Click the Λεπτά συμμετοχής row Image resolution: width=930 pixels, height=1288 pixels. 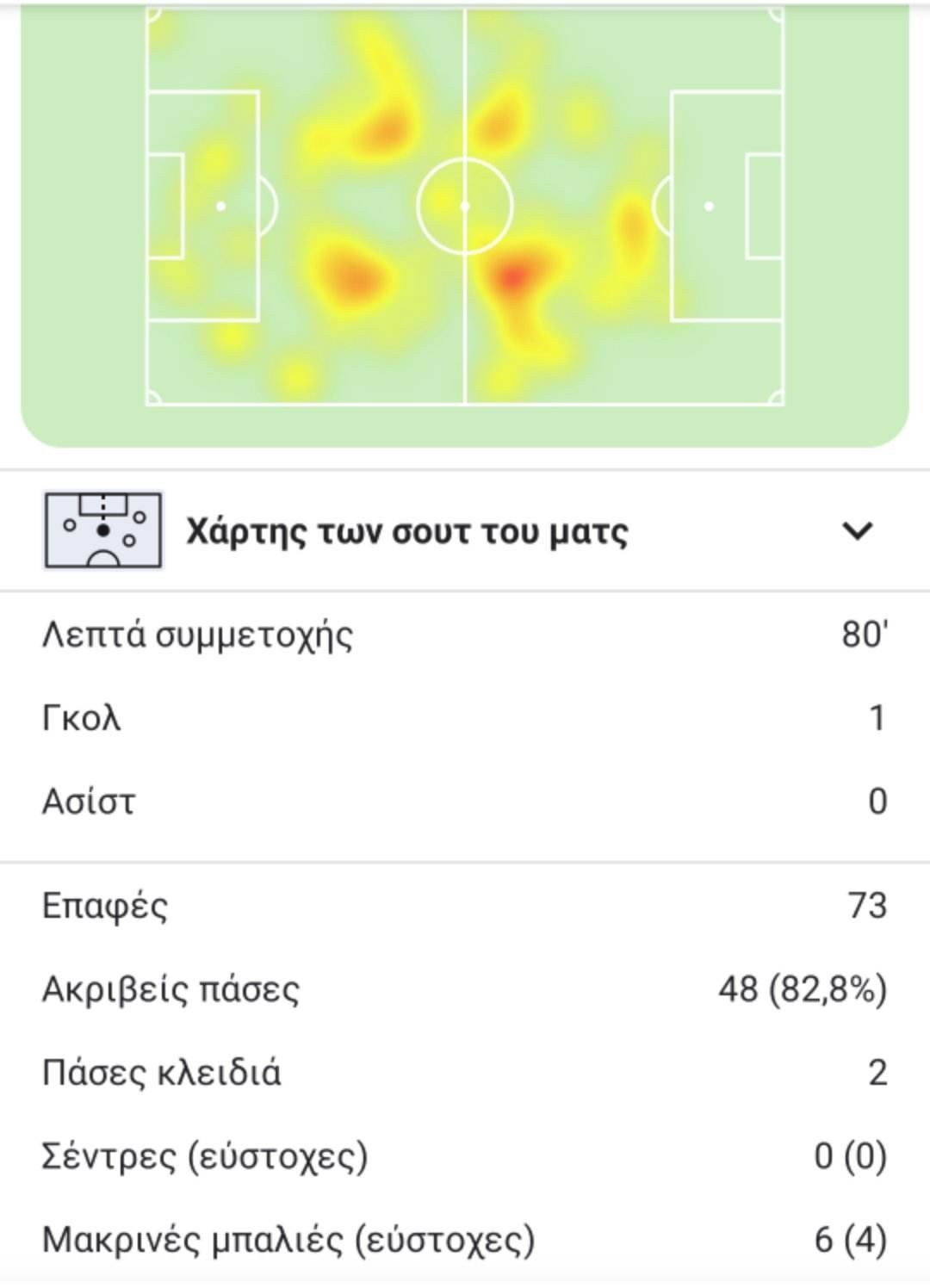pos(465,637)
